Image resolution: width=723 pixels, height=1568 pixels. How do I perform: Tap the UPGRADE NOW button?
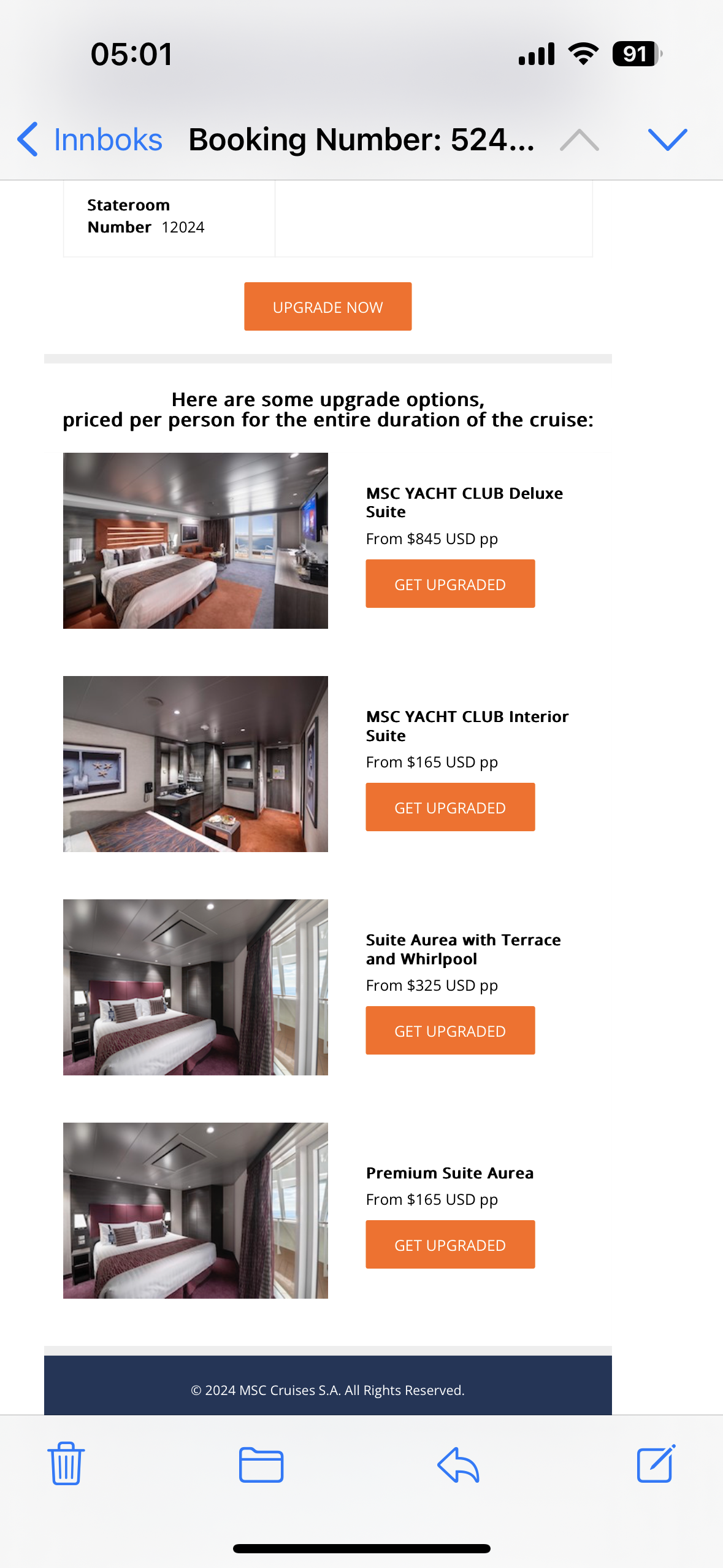tap(327, 307)
